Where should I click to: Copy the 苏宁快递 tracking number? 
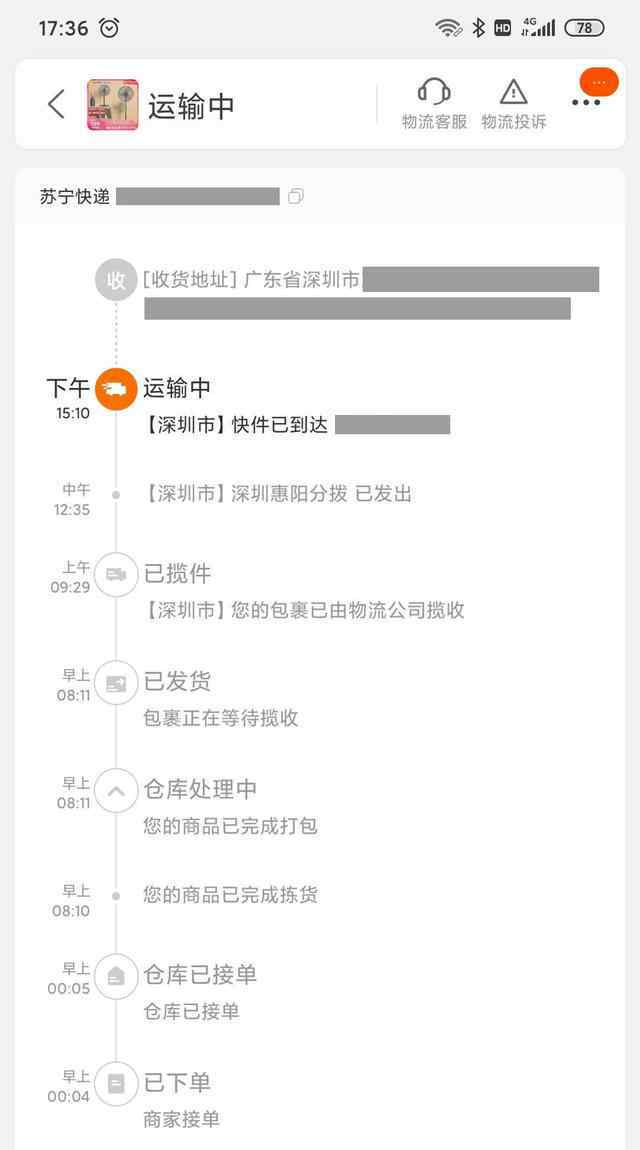[x=295, y=197]
